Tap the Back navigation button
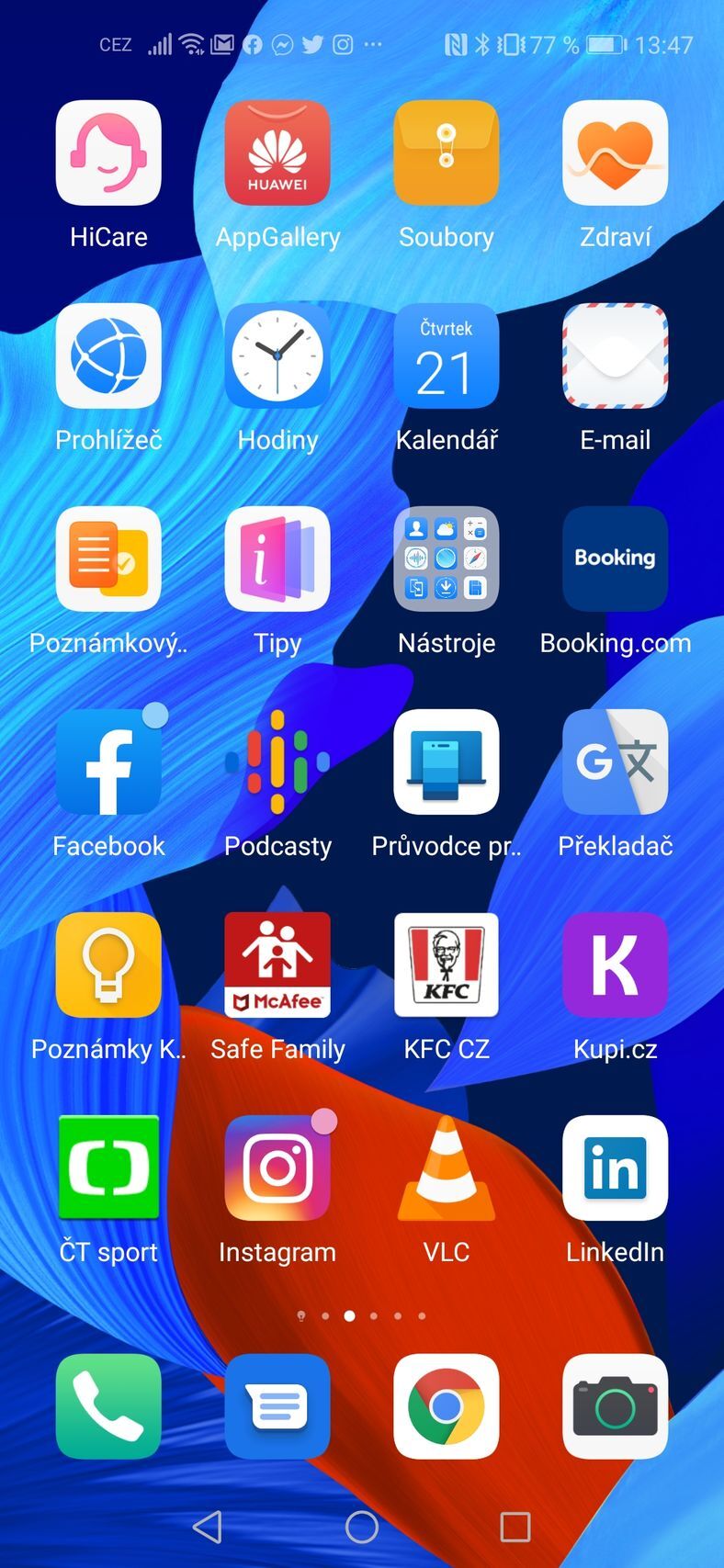Viewport: 724px width, 1568px height. (208, 1527)
